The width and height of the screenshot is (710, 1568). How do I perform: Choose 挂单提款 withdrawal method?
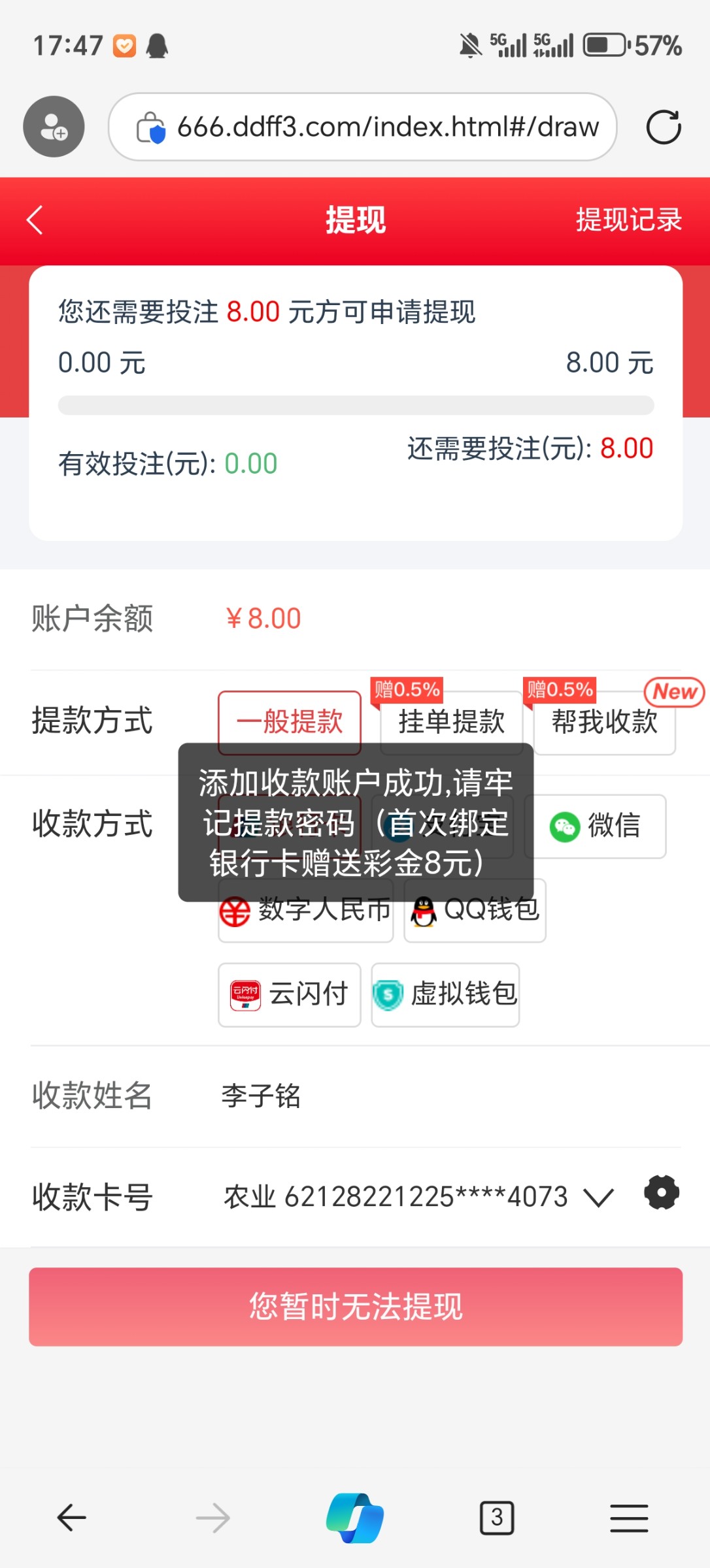452,723
